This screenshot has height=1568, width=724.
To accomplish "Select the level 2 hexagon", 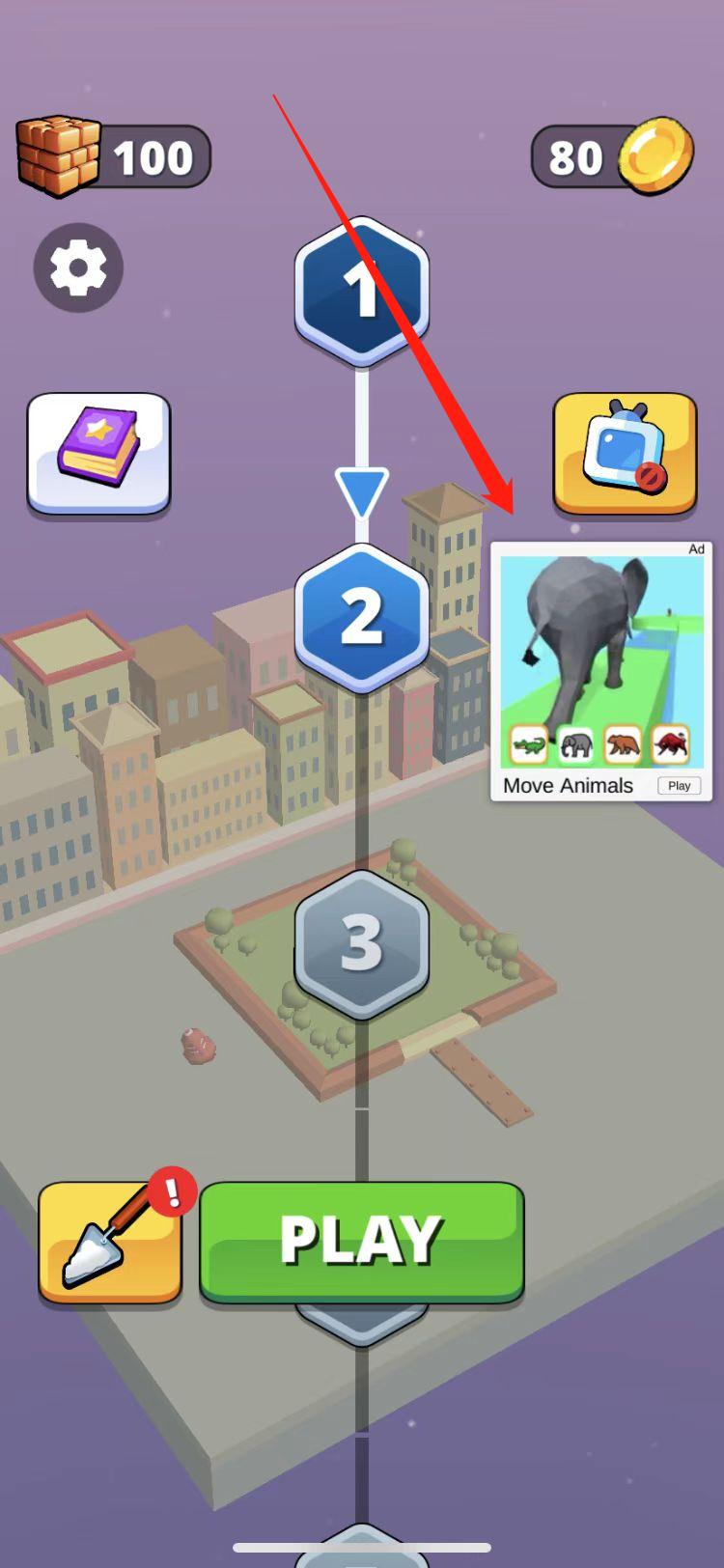I will 362,617.
